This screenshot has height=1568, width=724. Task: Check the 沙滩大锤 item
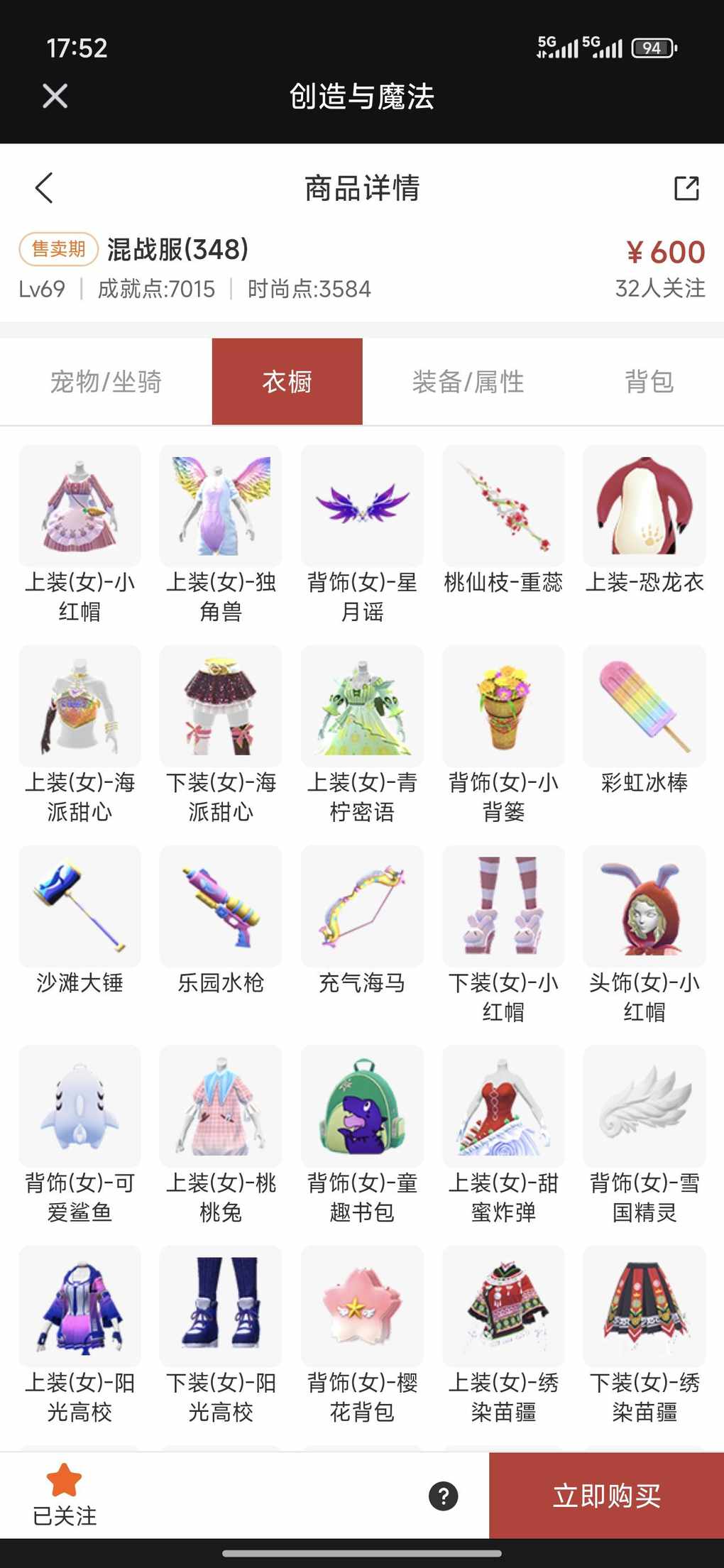coord(80,906)
